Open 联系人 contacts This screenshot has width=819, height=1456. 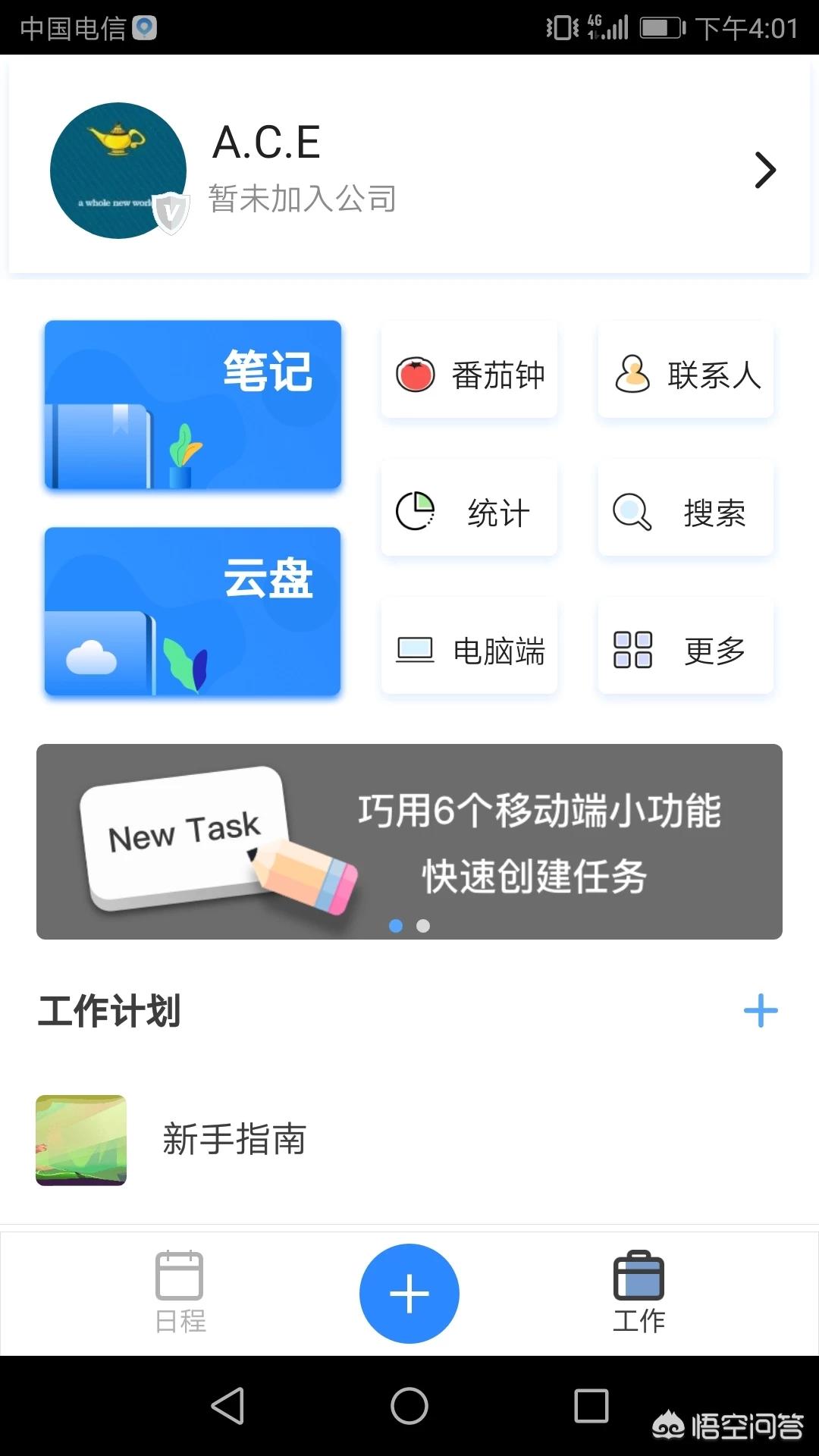pyautogui.click(x=686, y=375)
